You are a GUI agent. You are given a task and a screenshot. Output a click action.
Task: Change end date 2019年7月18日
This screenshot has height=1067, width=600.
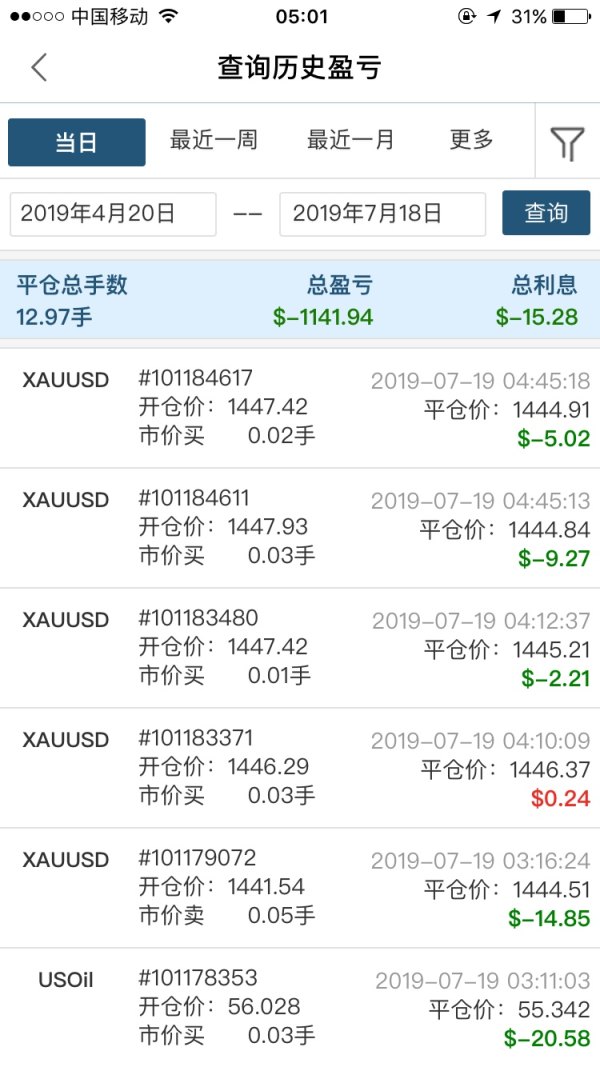382,213
